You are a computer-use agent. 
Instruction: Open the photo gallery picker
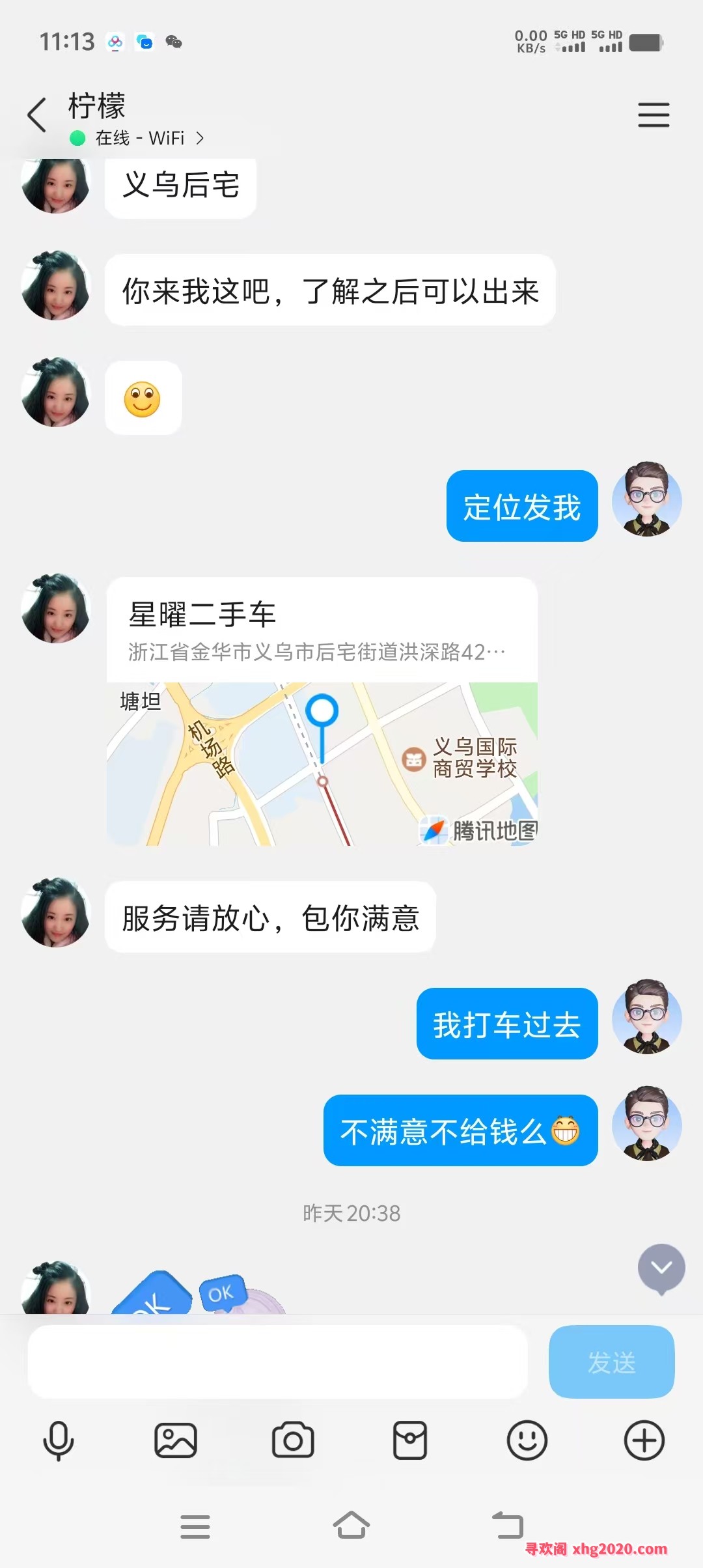(x=176, y=1440)
